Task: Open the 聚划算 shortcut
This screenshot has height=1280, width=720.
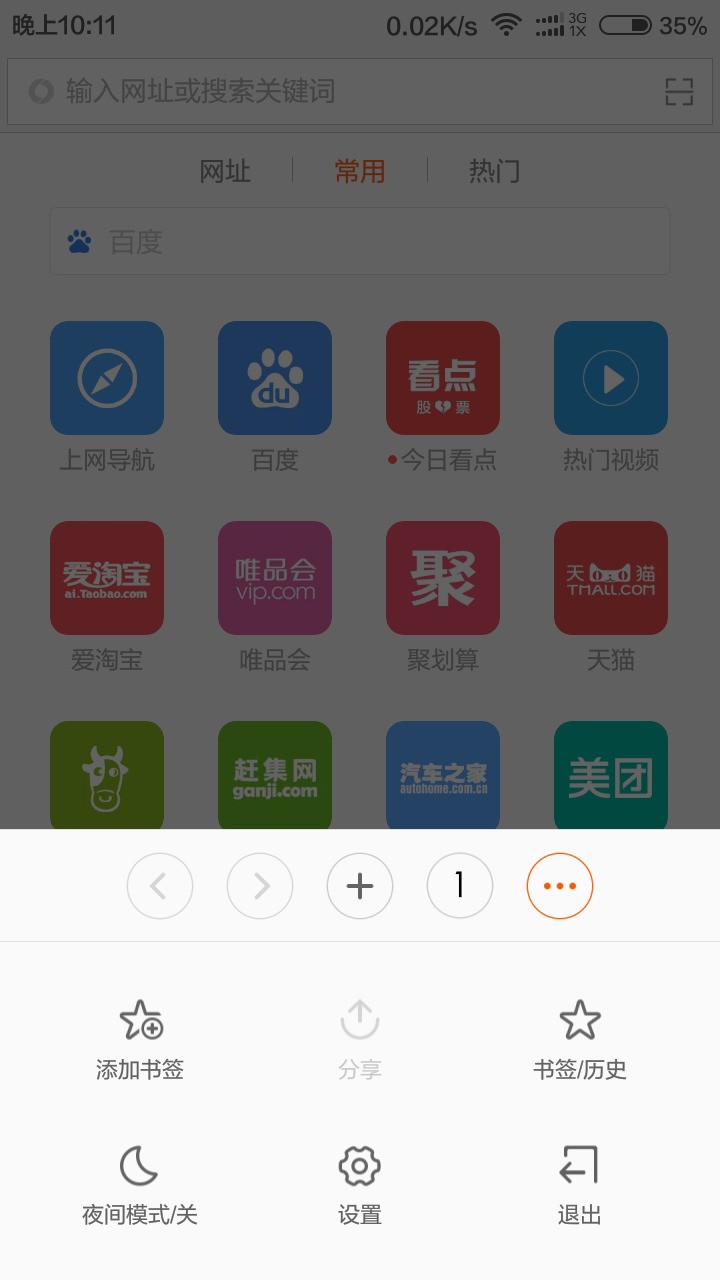Action: pyautogui.click(x=443, y=578)
